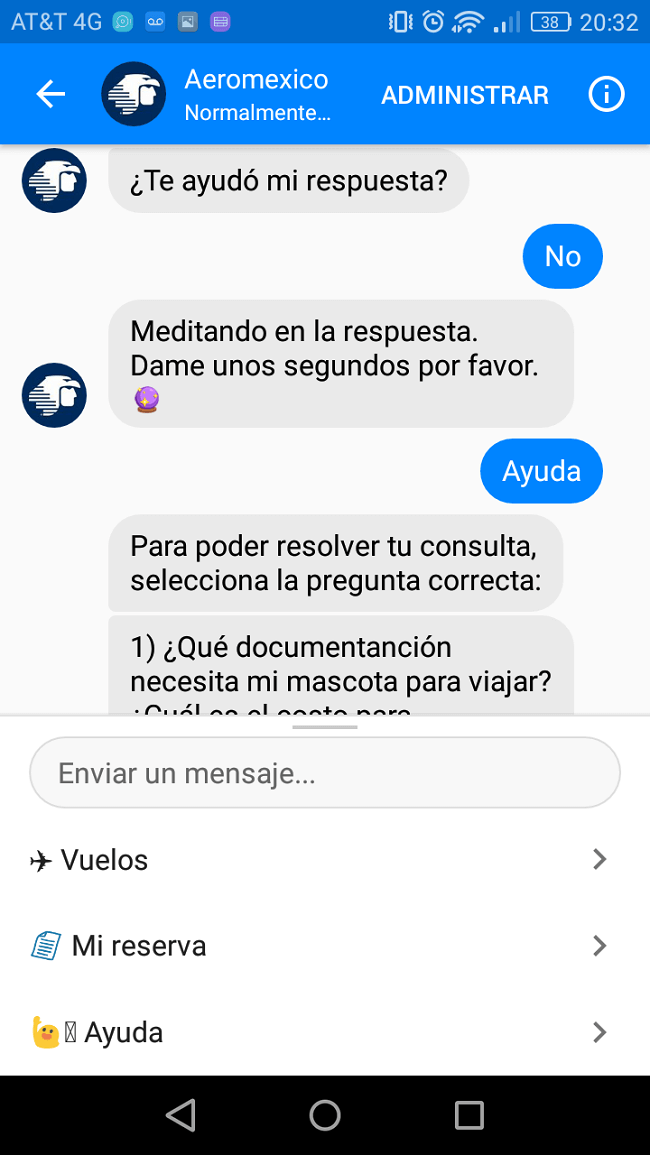Go back from the Aeromexico chat
Screen dimensions: 650x1155
click(x=50, y=94)
